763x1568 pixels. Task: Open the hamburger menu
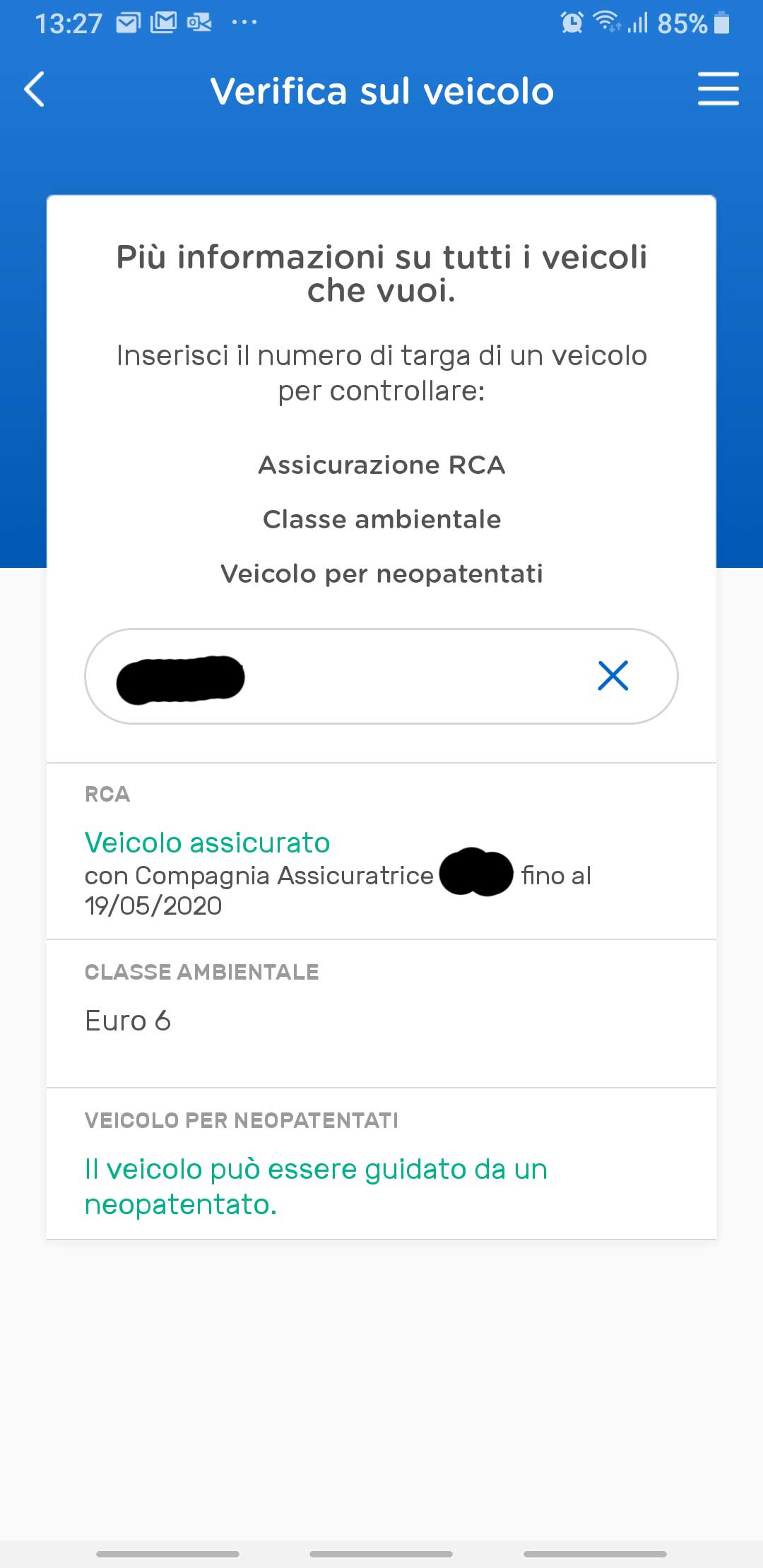click(718, 89)
